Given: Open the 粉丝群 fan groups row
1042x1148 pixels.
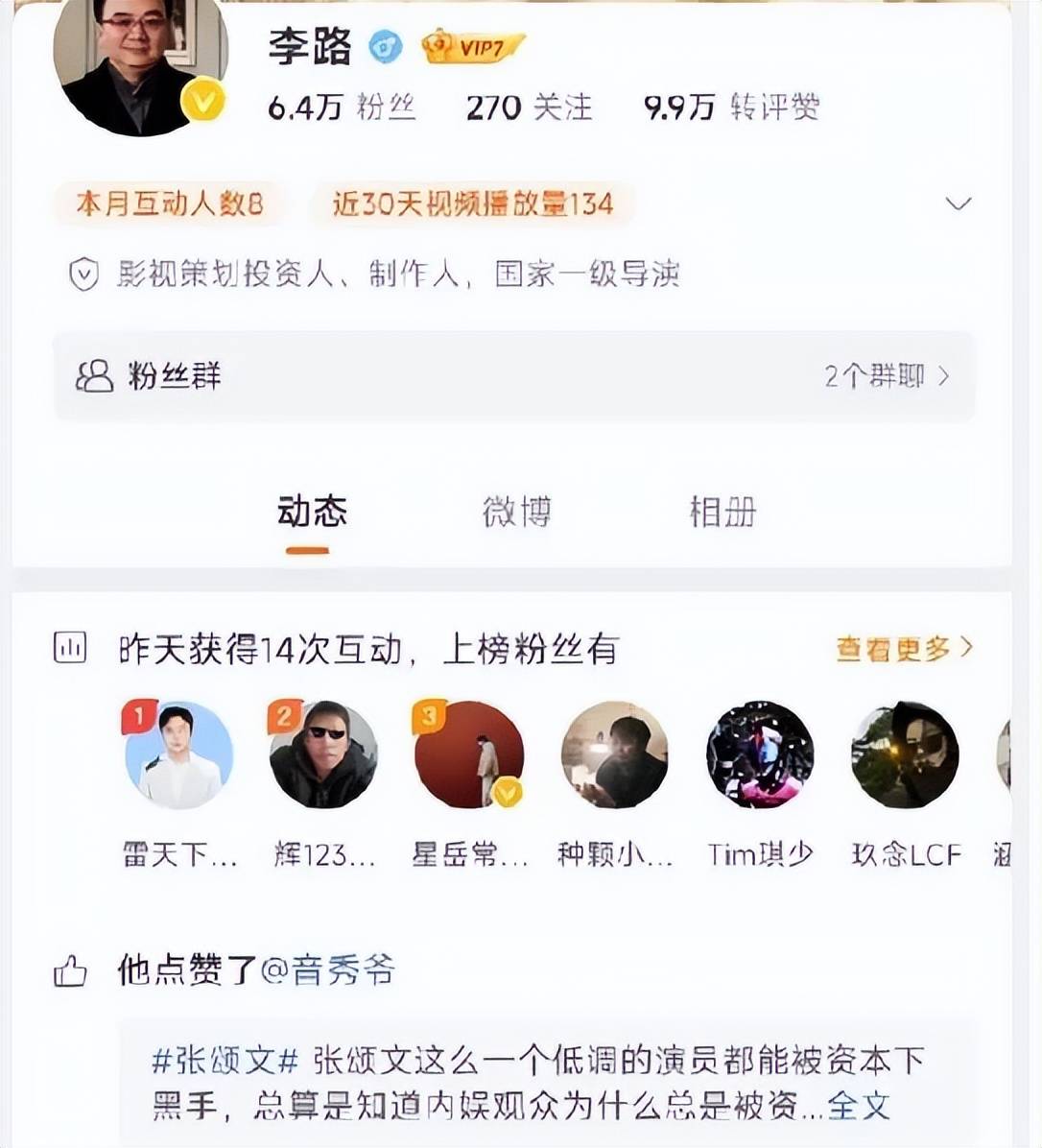Looking at the screenshot, I should [x=513, y=375].
